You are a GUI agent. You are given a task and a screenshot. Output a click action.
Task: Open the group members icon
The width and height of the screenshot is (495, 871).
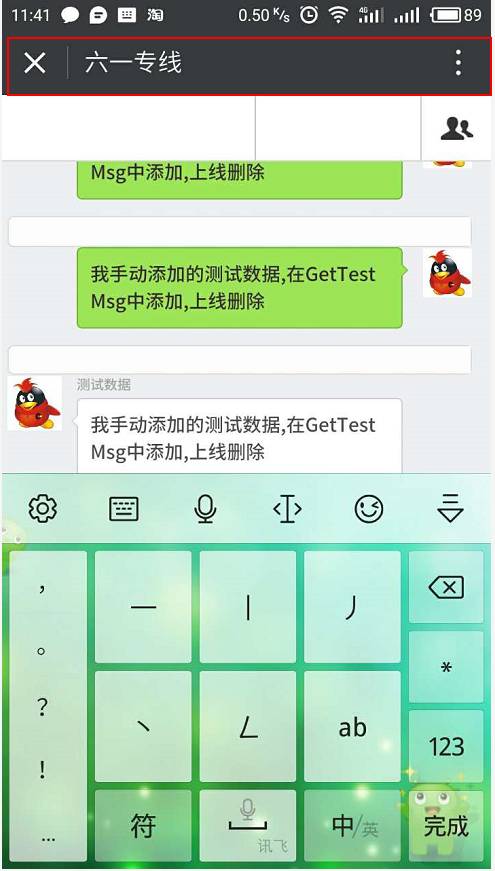[x=457, y=128]
